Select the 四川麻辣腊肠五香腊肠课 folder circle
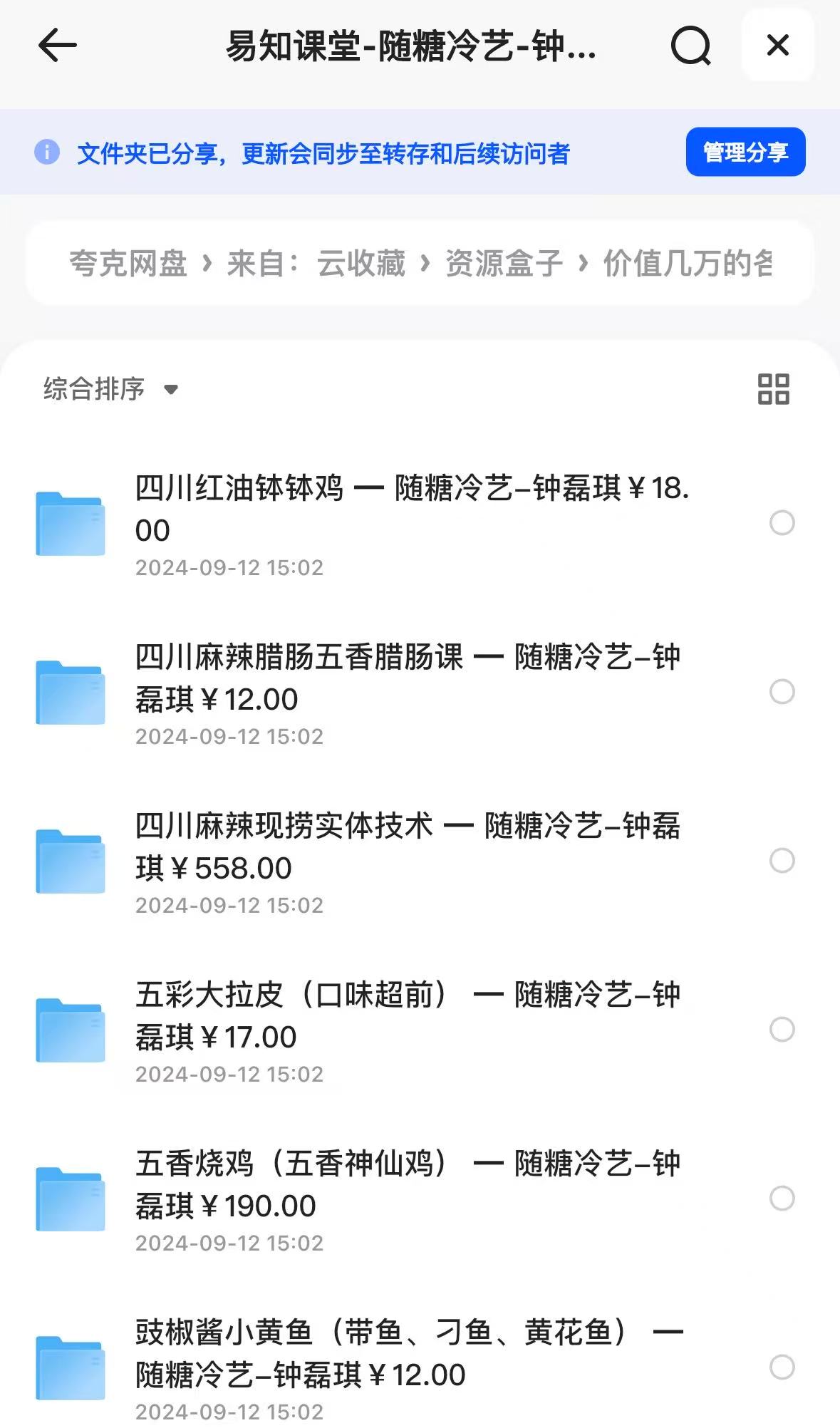840x1428 pixels. 782,692
